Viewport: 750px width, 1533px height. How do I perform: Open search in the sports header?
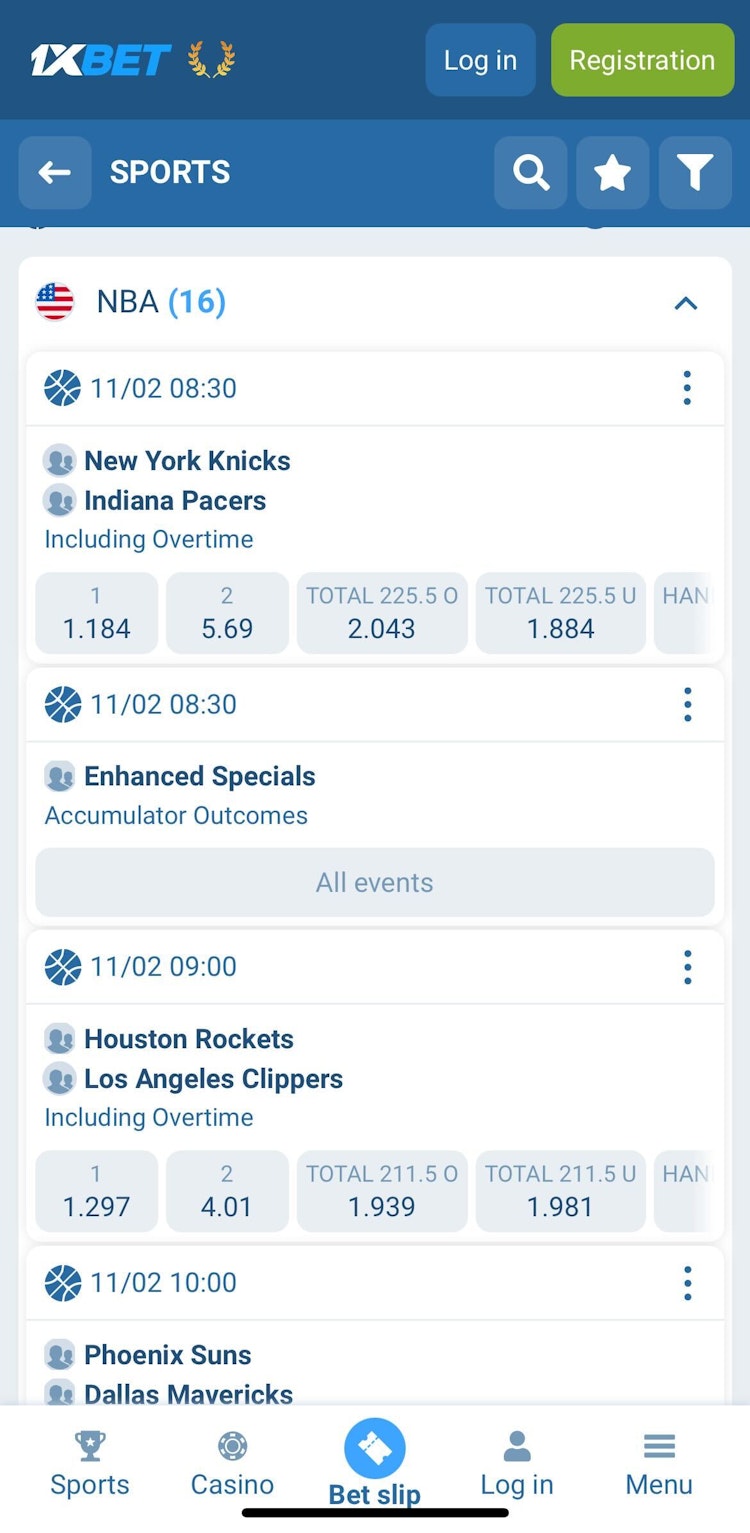(531, 173)
